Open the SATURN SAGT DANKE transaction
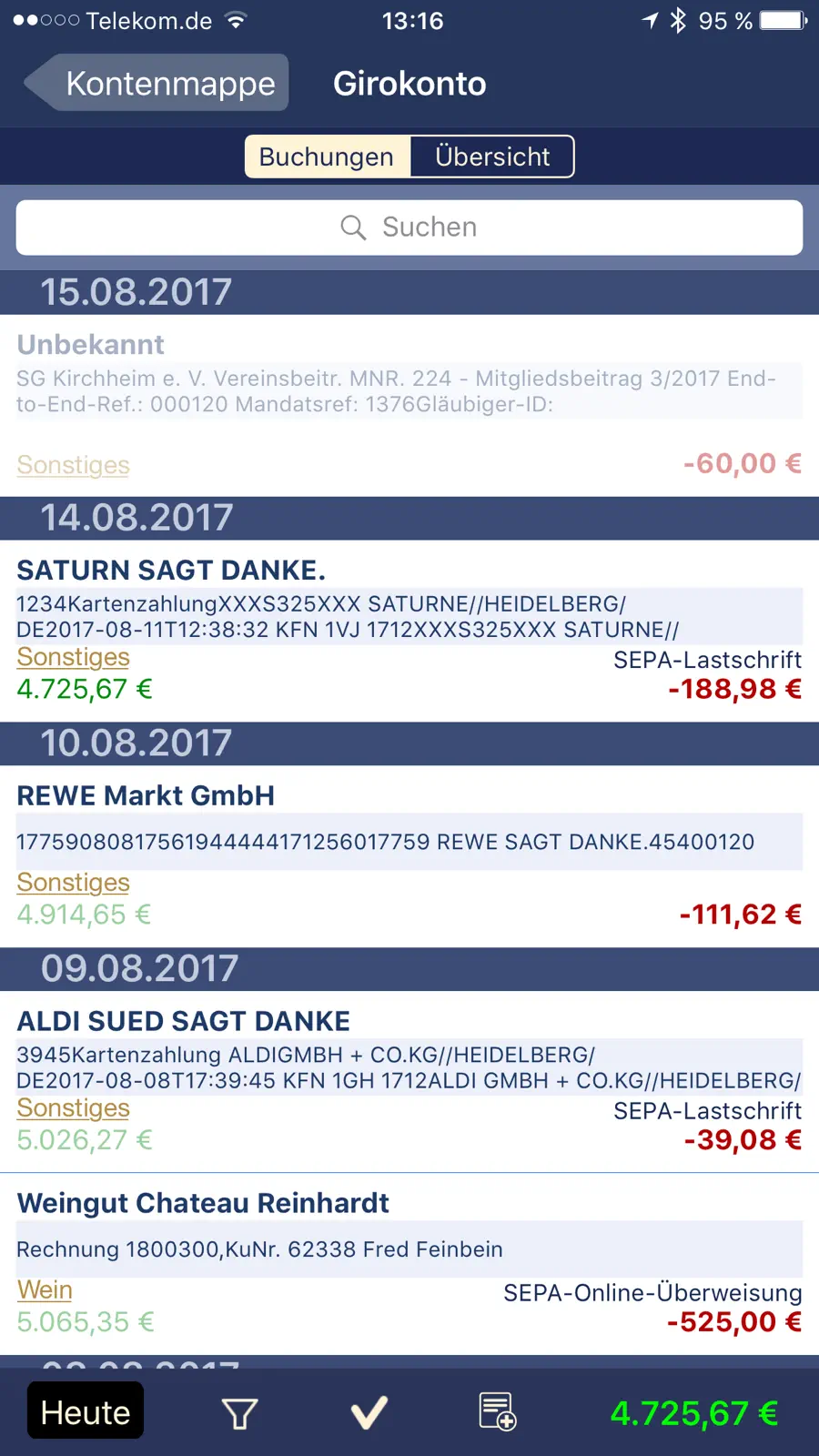The height and width of the screenshot is (1456, 819). click(x=409, y=632)
